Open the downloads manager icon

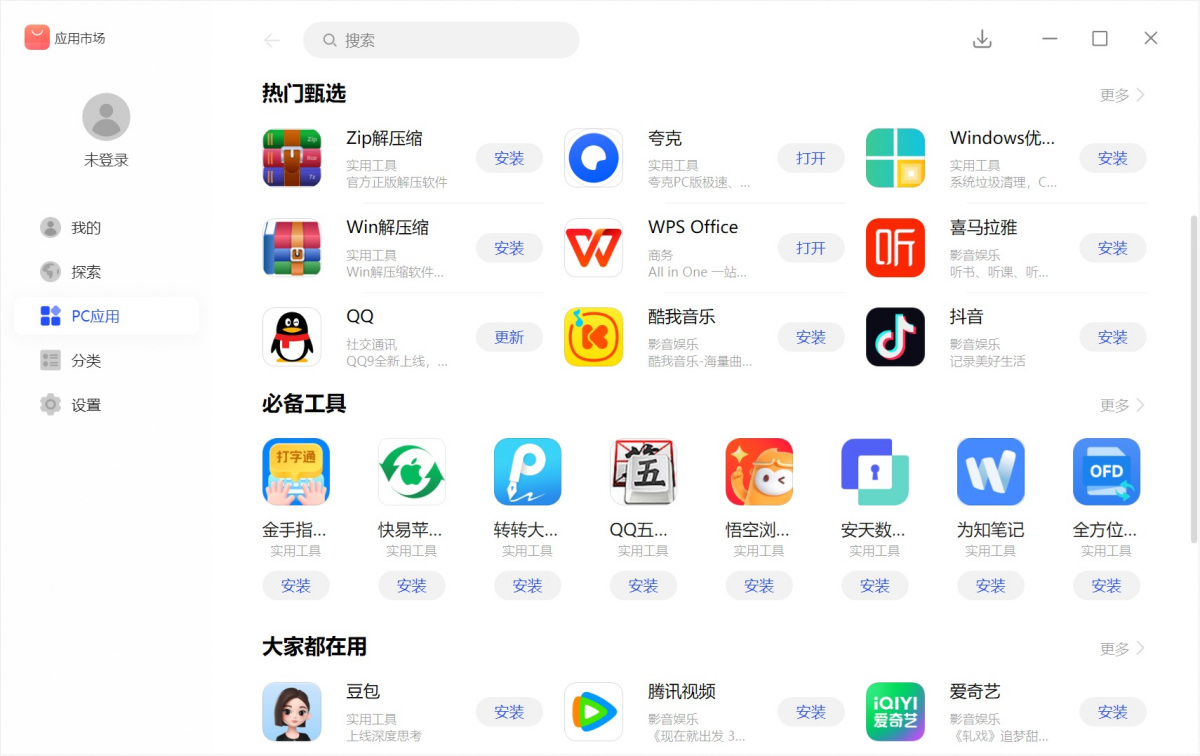point(982,39)
